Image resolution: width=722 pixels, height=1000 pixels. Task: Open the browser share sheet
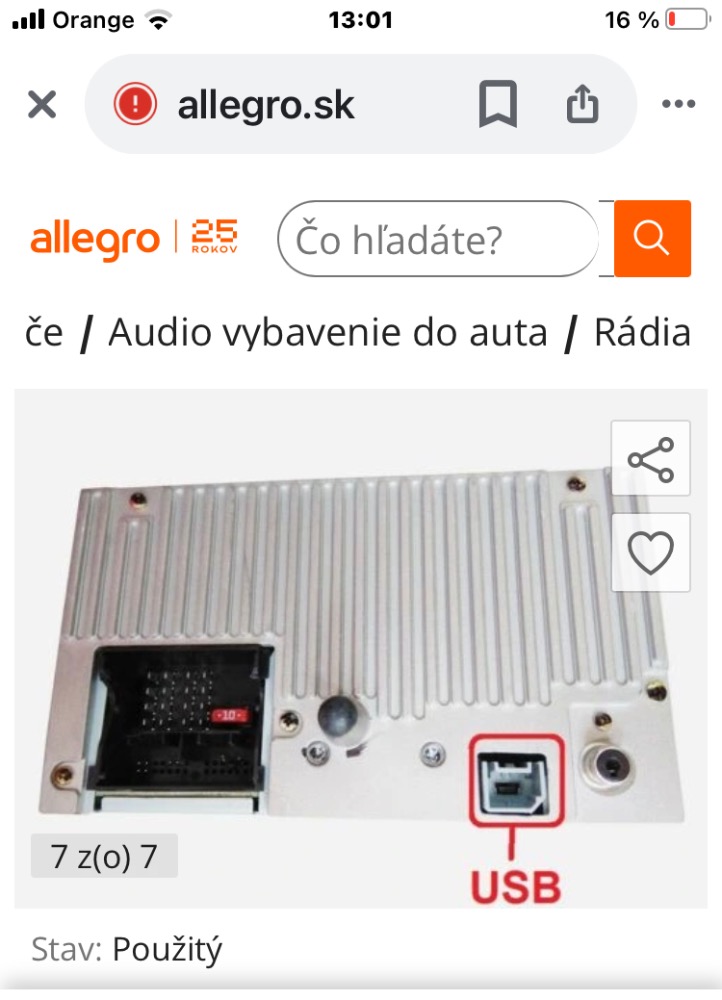pos(582,104)
